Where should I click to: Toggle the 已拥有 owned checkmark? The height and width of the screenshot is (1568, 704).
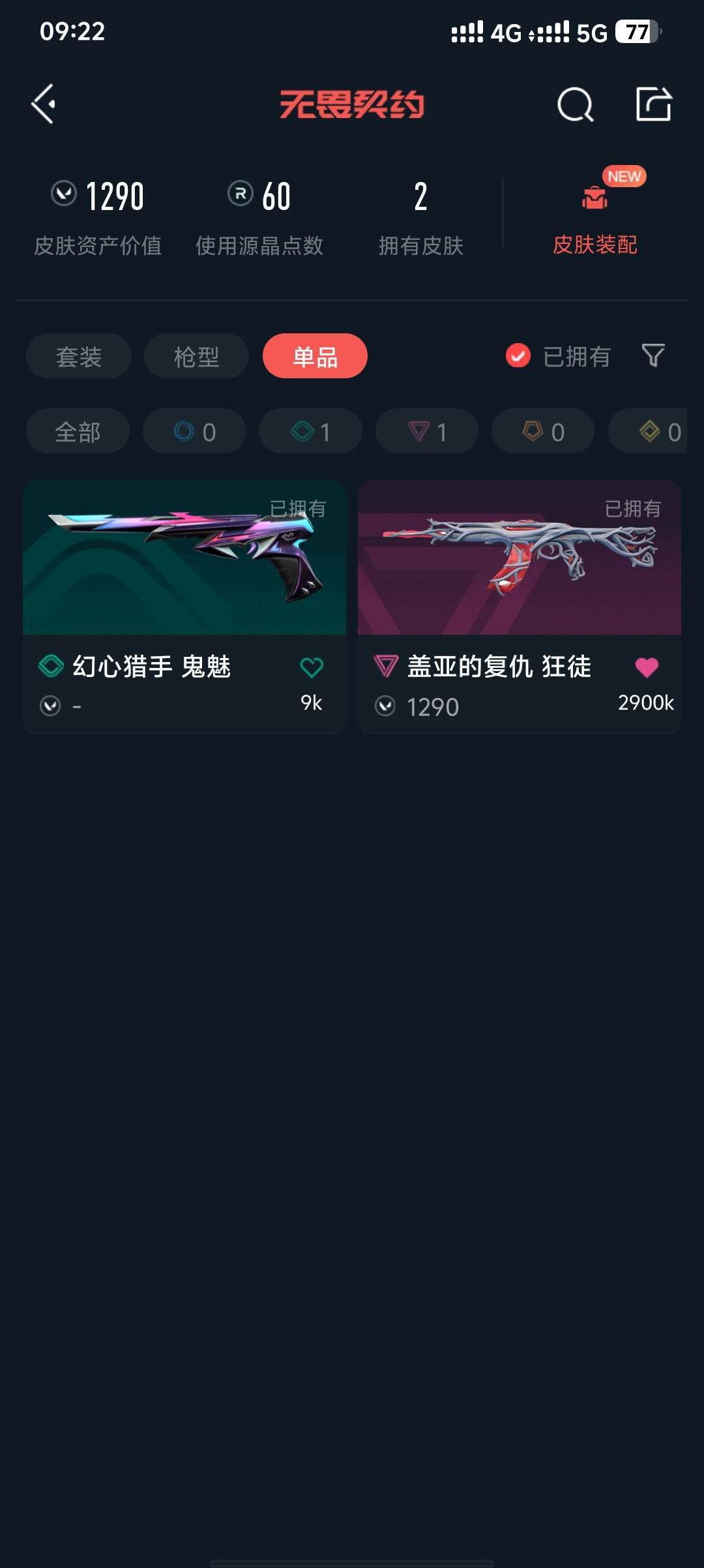pos(517,356)
